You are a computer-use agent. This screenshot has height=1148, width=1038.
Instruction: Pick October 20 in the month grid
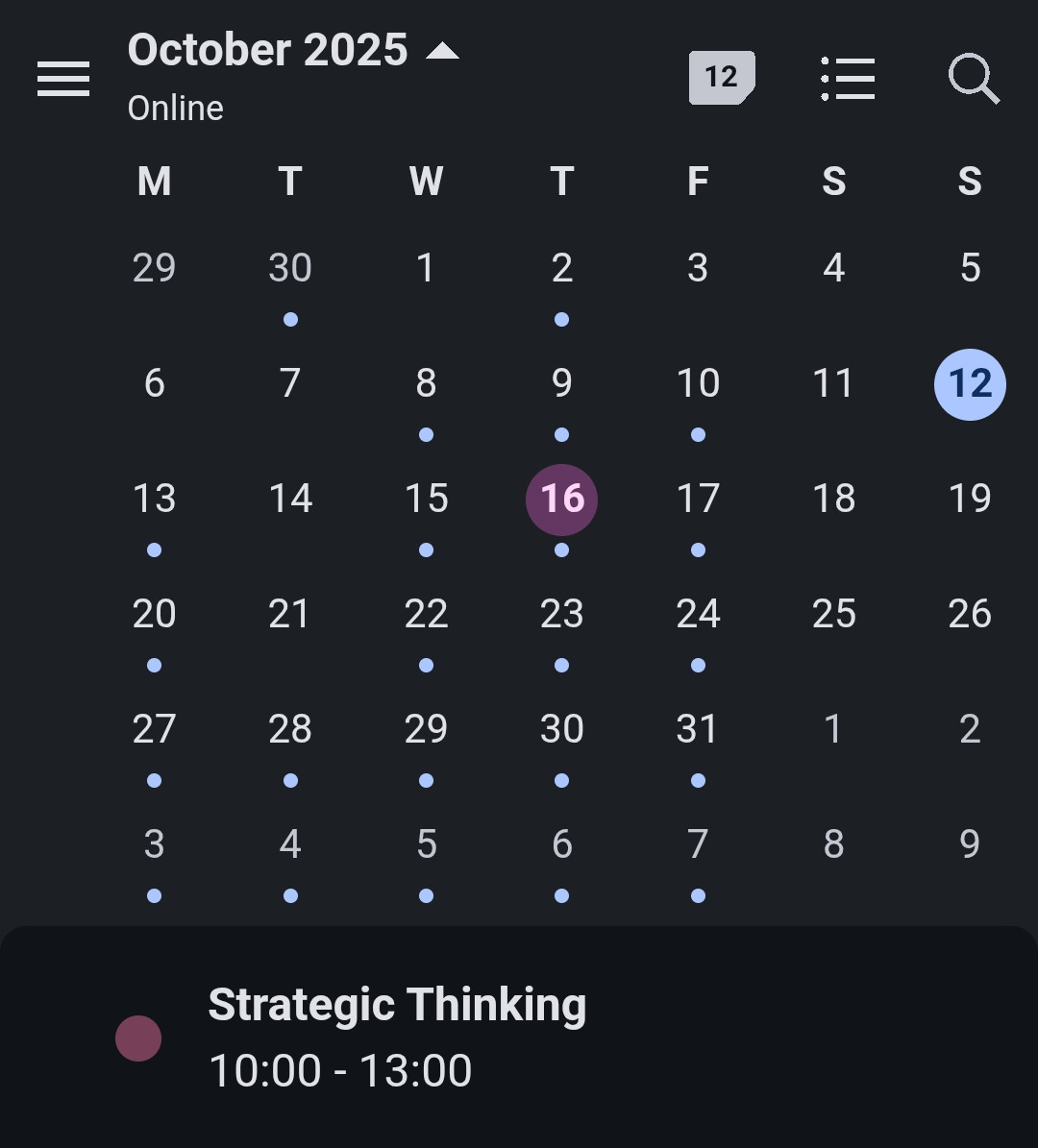pos(154,615)
